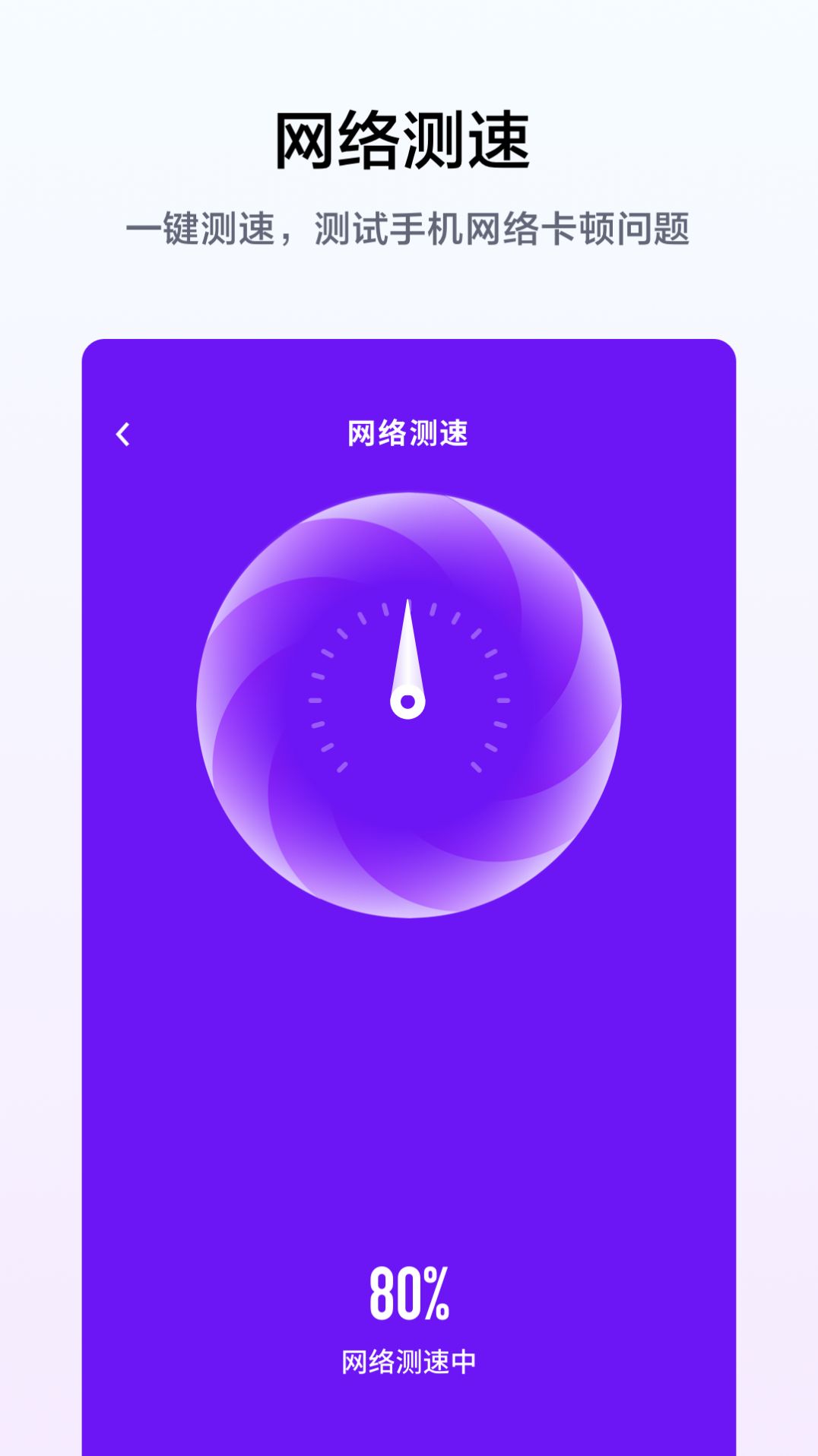Viewport: 818px width, 1456px height.
Task: Tap the subtitle 一键测速，测试手机网络卡顿问题
Action: click(408, 228)
